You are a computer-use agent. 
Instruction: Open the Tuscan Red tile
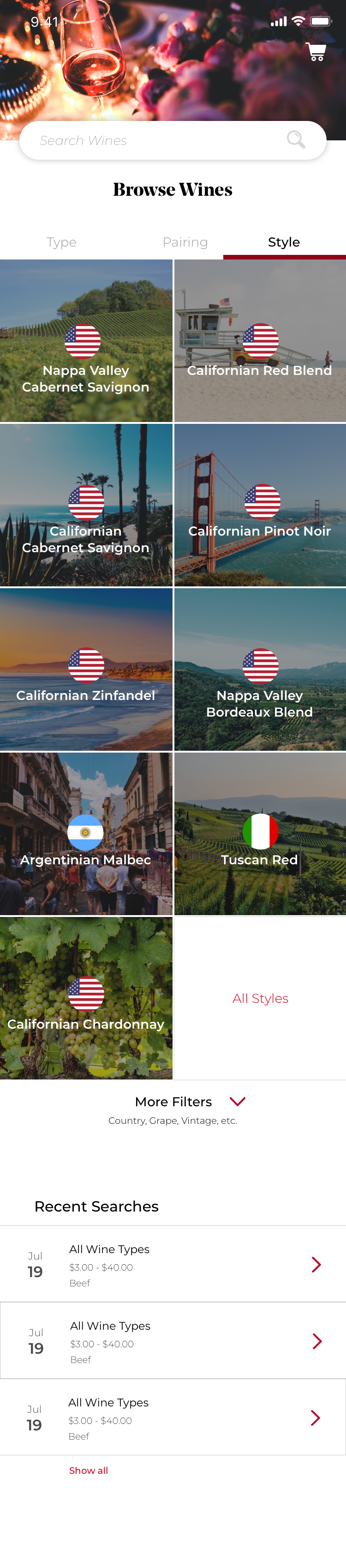tap(260, 834)
